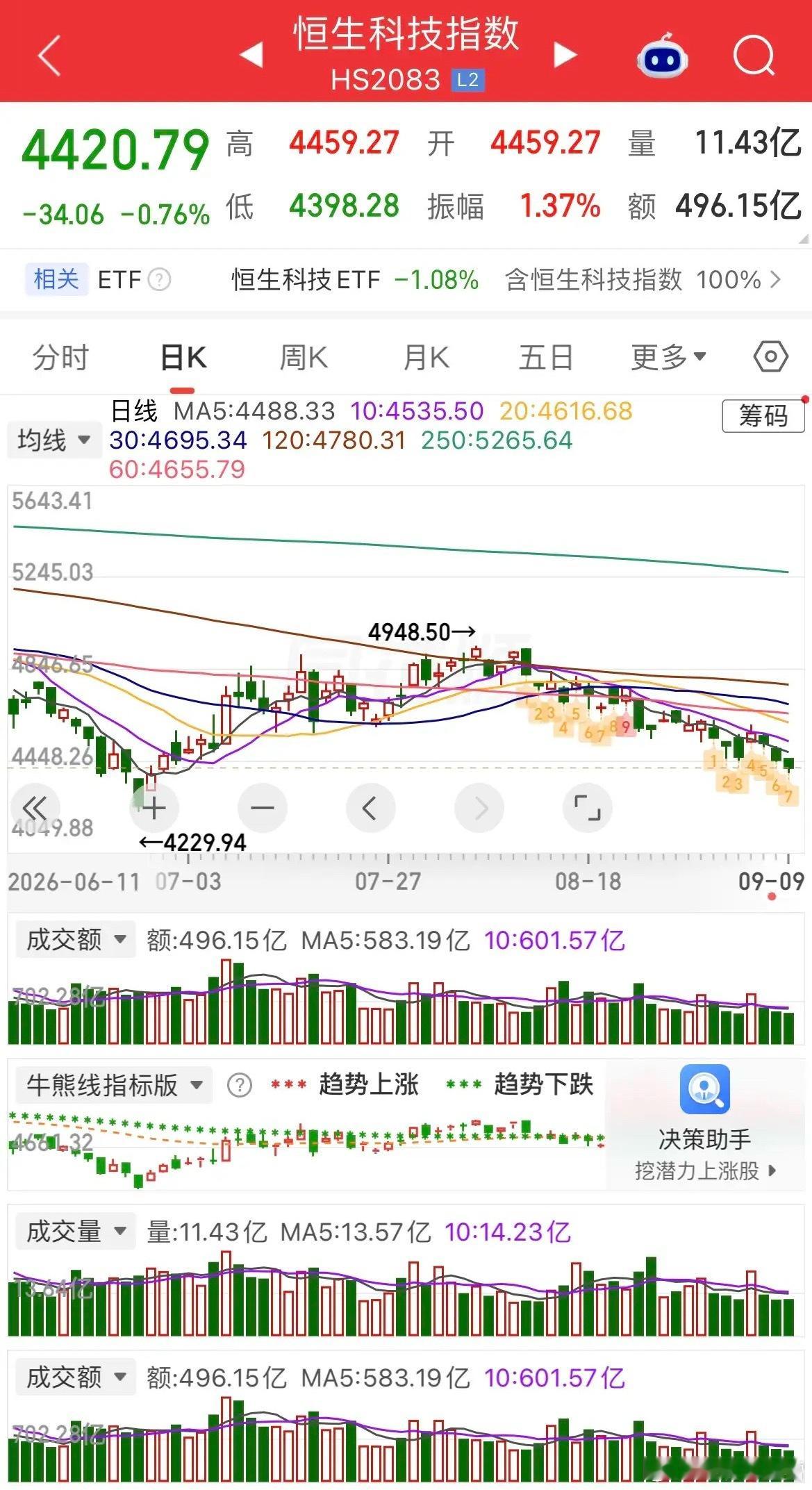Go back using the top-left arrow

click(50, 56)
